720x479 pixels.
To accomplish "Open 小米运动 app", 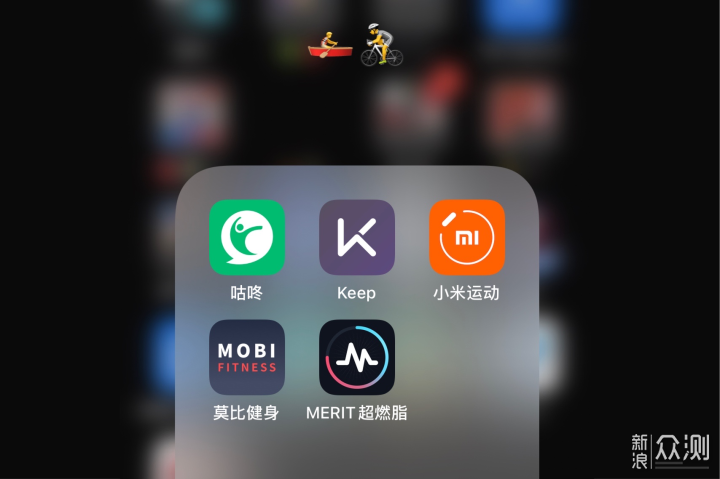I will [467, 238].
